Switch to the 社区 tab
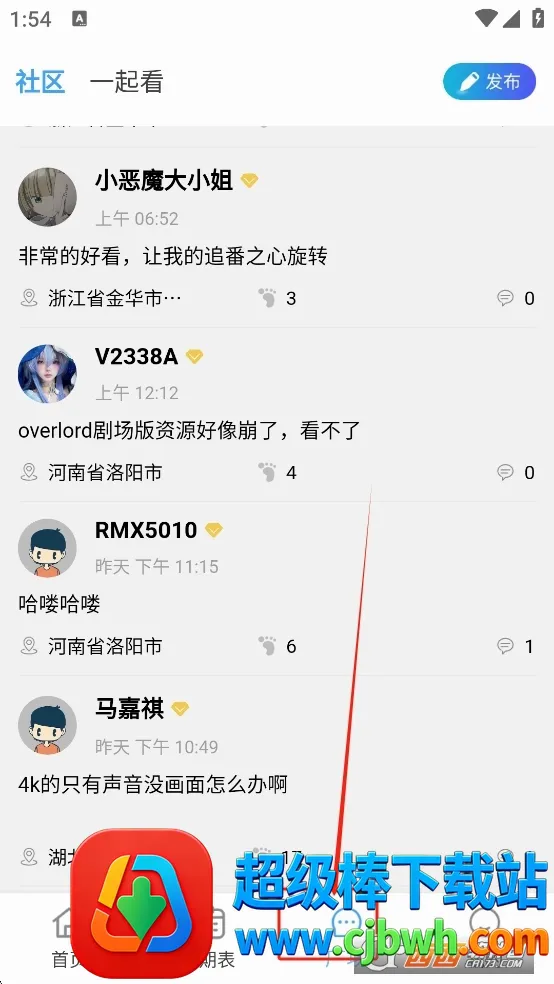Screen dimensions: 554x984 (x=40, y=82)
